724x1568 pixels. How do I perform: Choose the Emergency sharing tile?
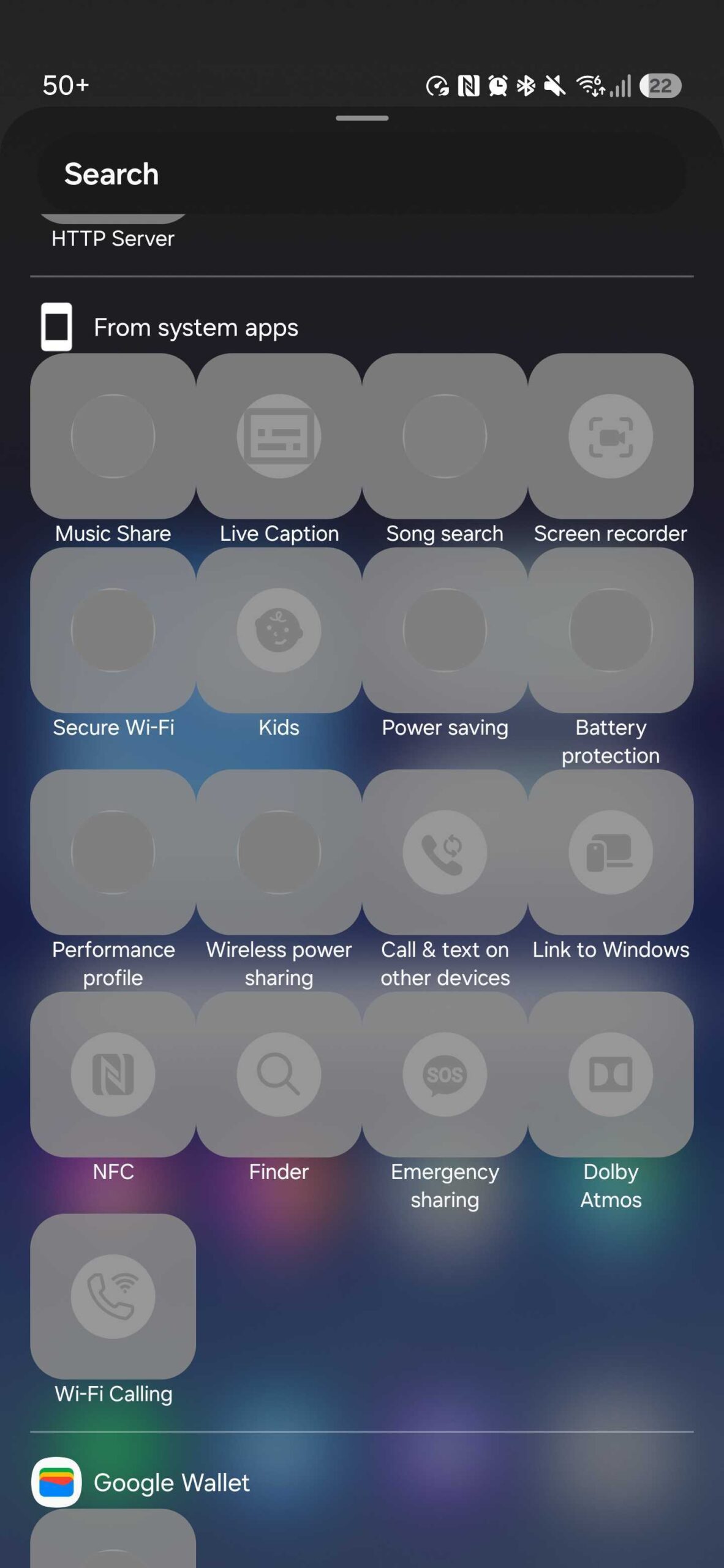[x=445, y=1074]
